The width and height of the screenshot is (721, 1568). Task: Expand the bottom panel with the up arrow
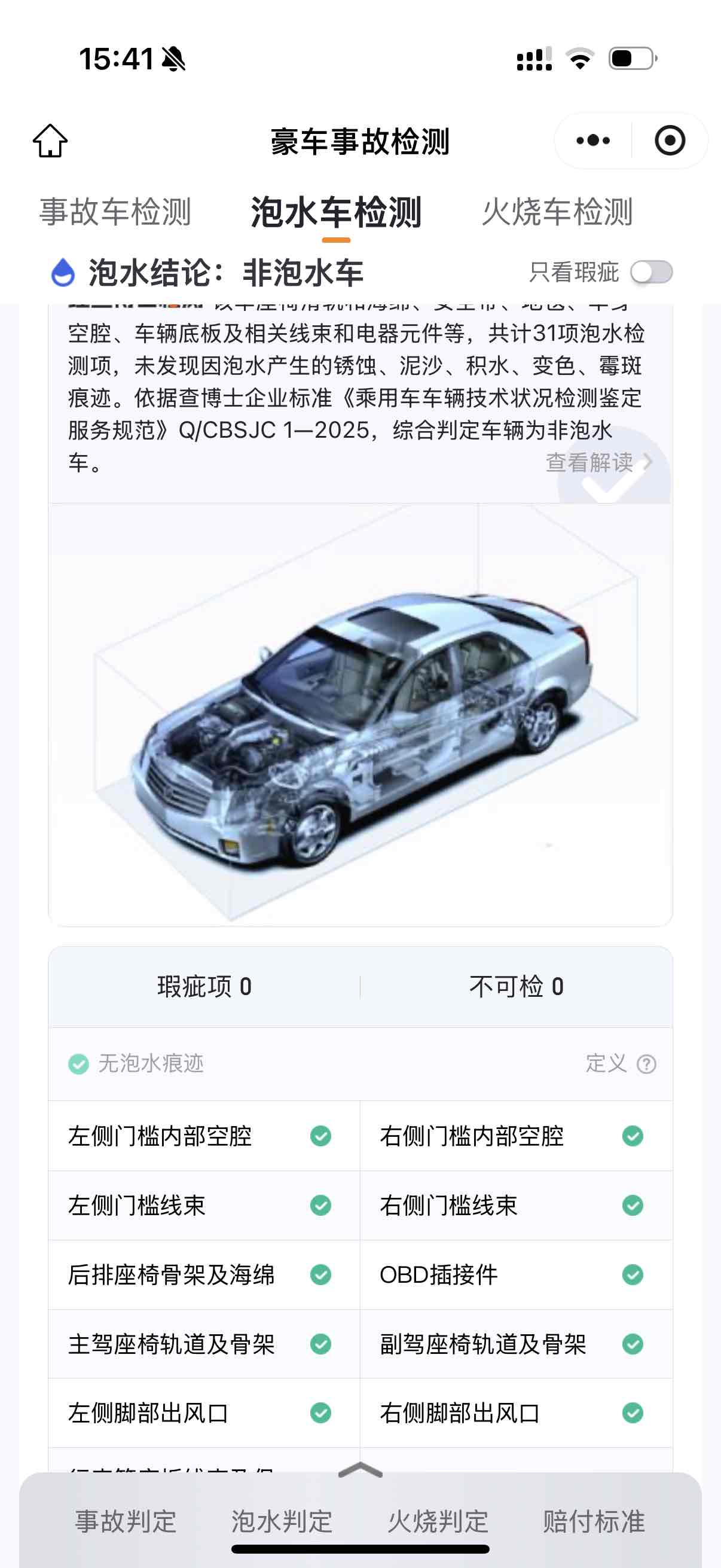coord(360,1469)
